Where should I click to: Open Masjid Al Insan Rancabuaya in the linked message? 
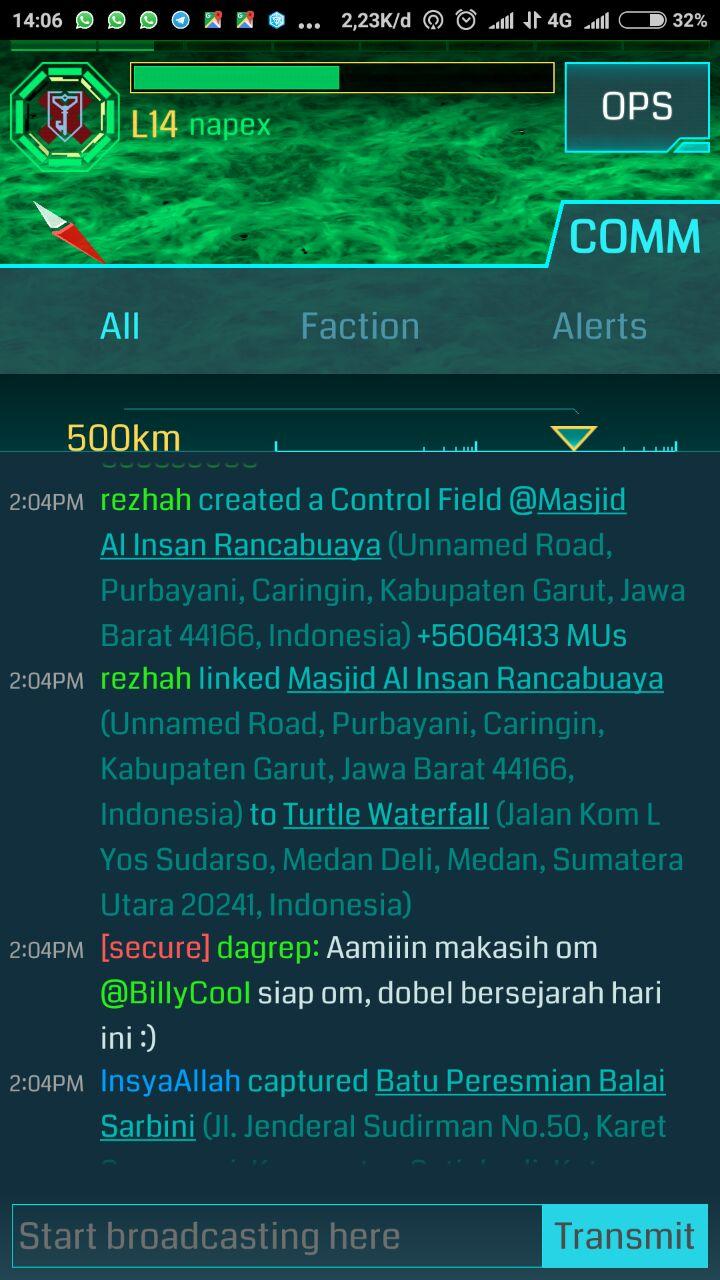(x=475, y=678)
